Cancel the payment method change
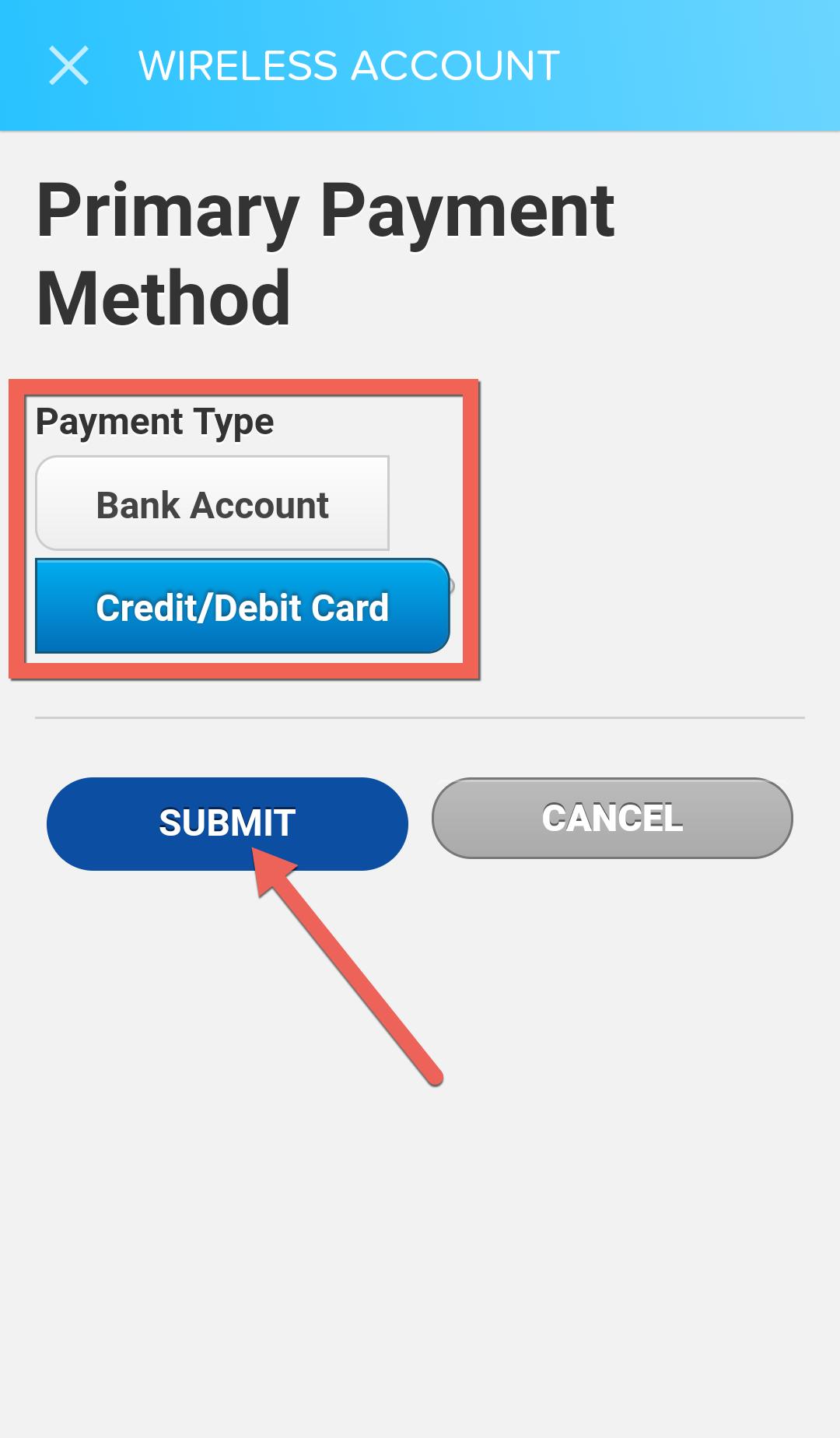Viewport: 840px width, 1438px height. pos(612,818)
